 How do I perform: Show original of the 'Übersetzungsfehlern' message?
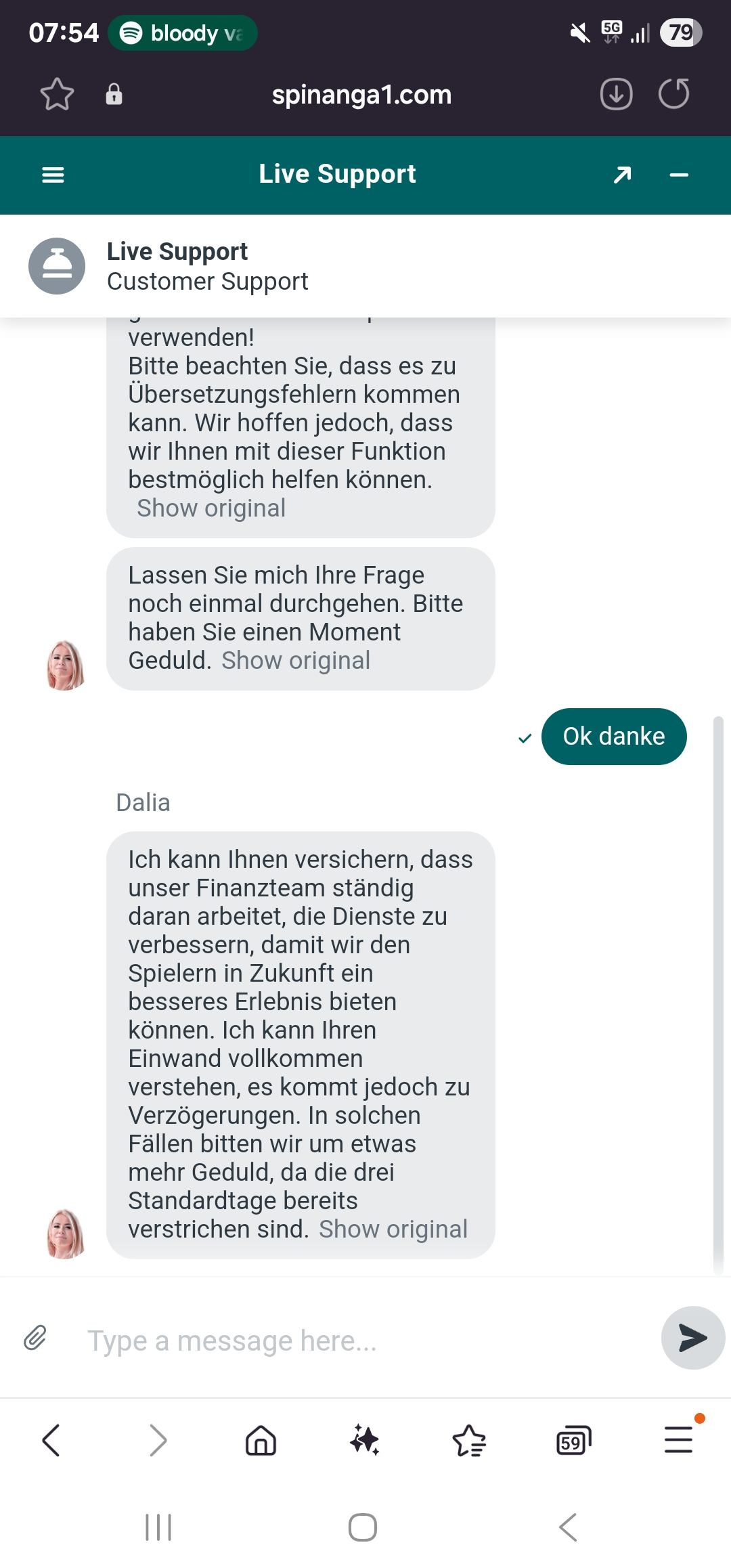click(211, 508)
